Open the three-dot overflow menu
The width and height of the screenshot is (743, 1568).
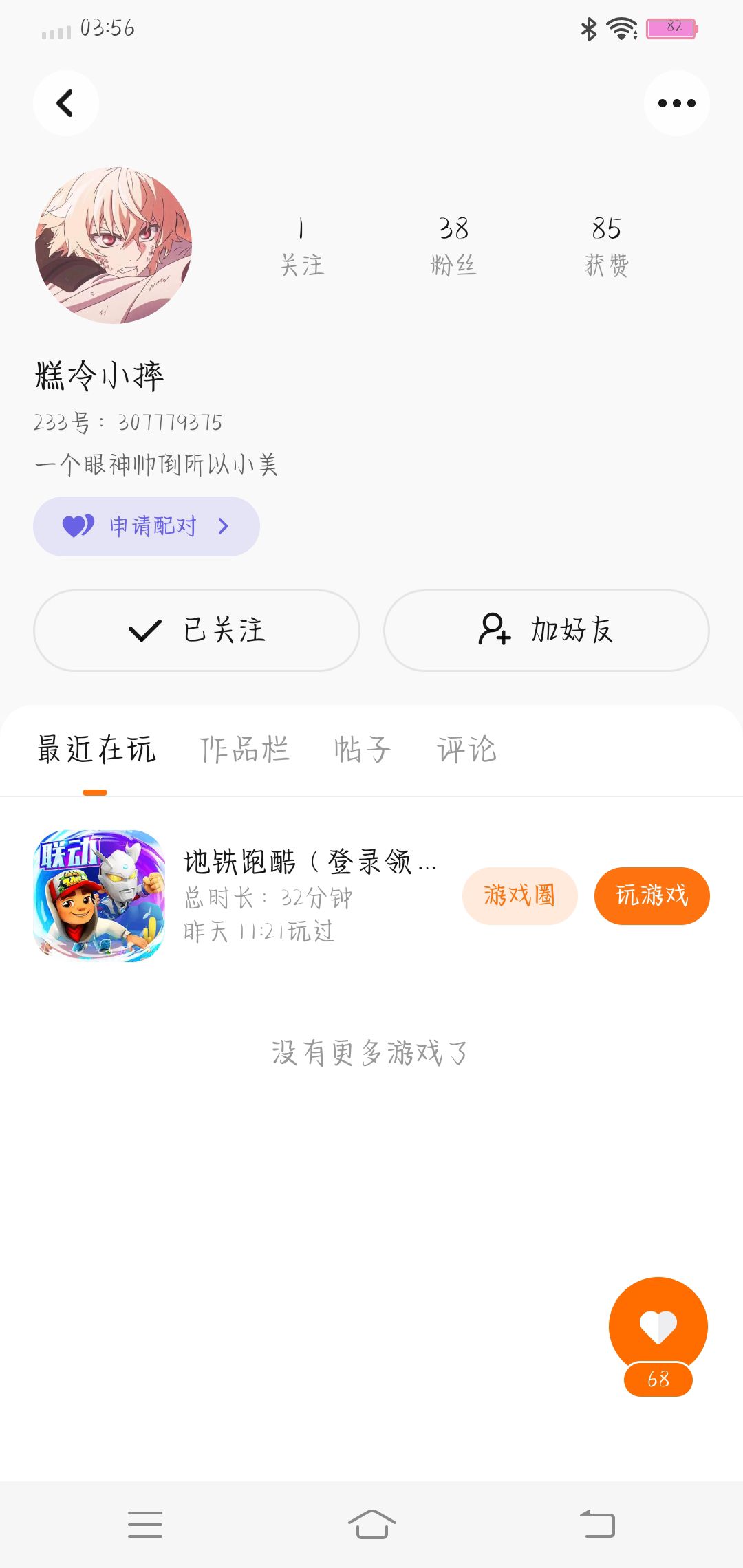point(676,103)
